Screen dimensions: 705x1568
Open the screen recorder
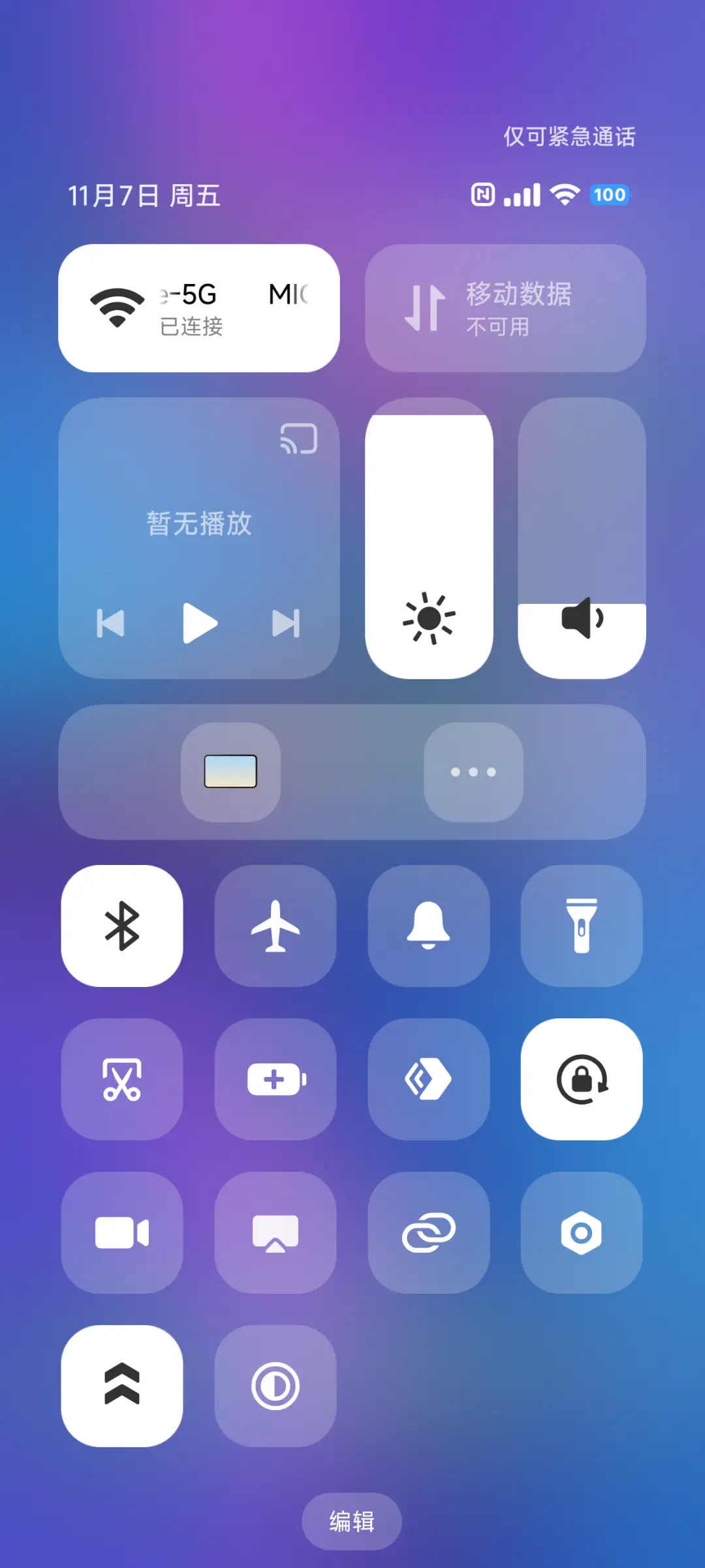tap(122, 1234)
